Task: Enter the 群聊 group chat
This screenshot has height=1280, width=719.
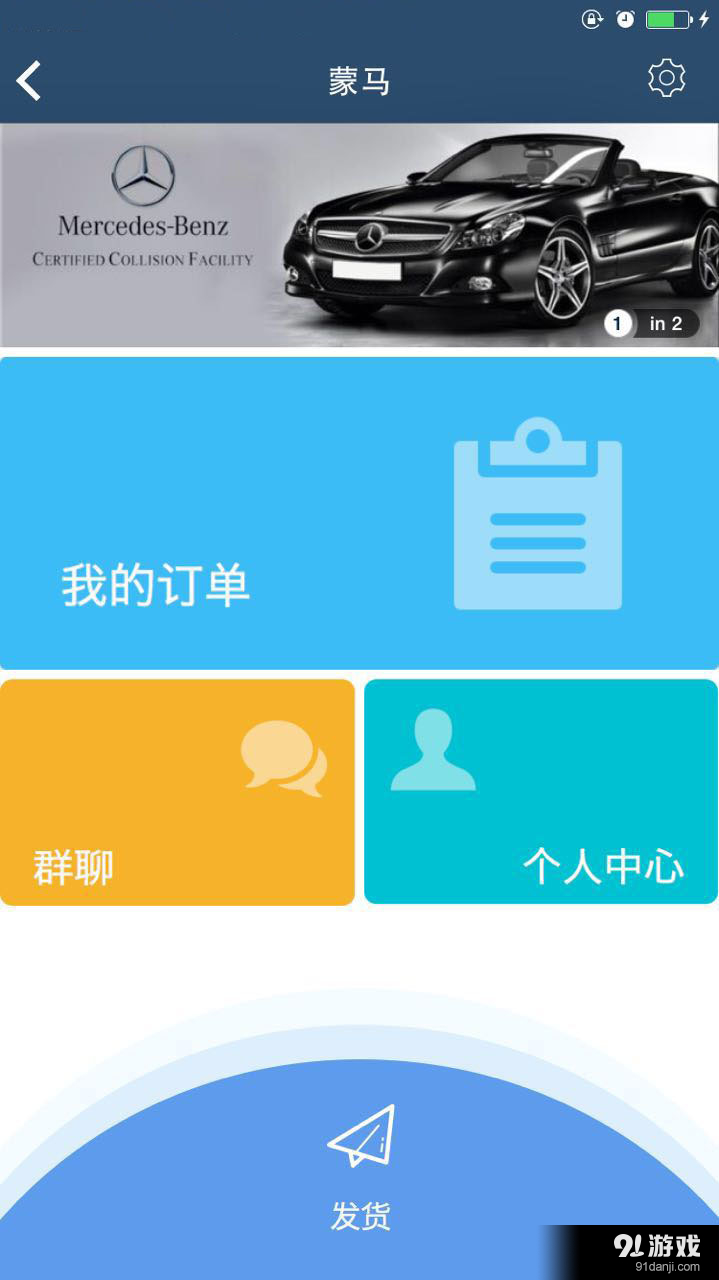Action: coord(177,792)
